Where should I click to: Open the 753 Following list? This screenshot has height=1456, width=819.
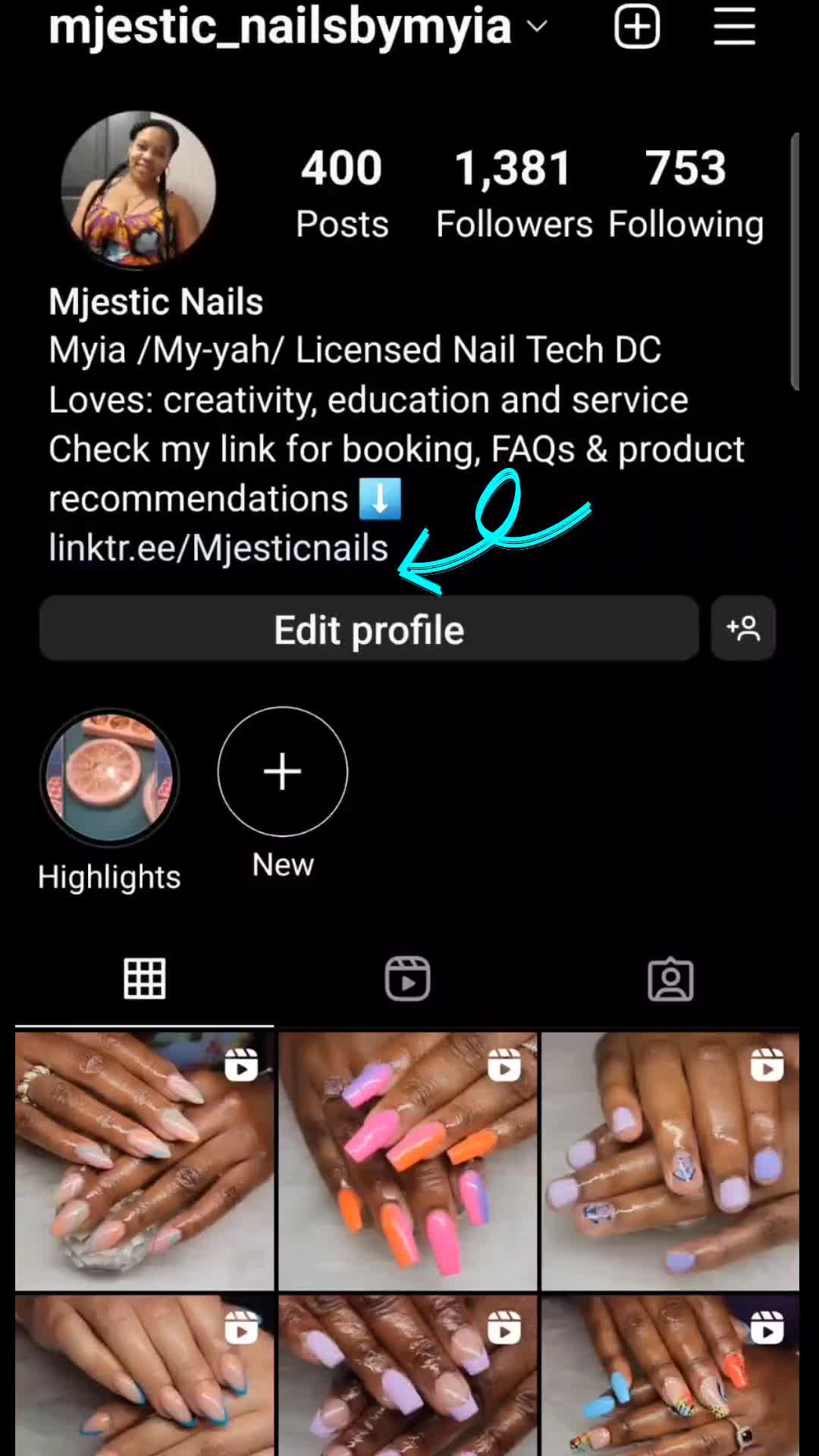(x=686, y=193)
